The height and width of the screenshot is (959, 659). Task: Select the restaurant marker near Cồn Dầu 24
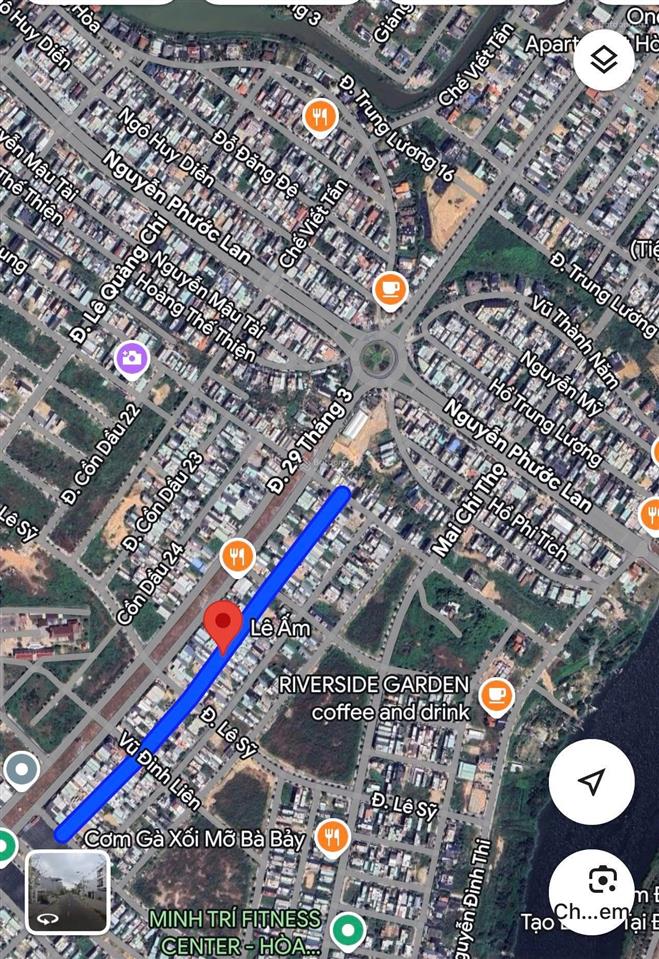(237, 555)
